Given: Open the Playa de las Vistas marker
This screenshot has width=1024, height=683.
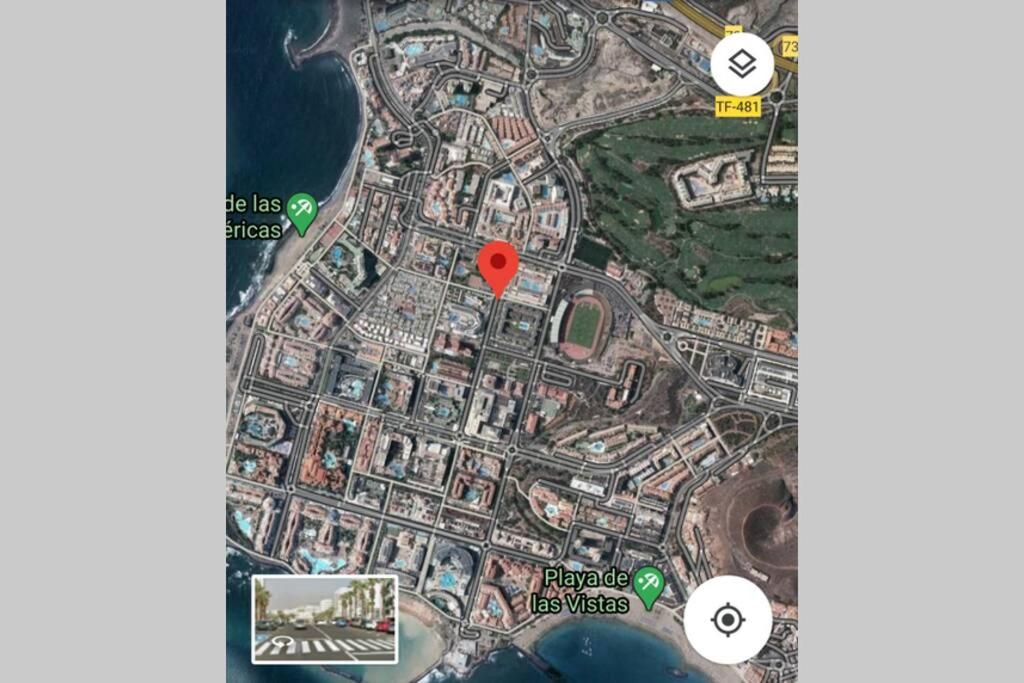Looking at the screenshot, I should 649,586.
